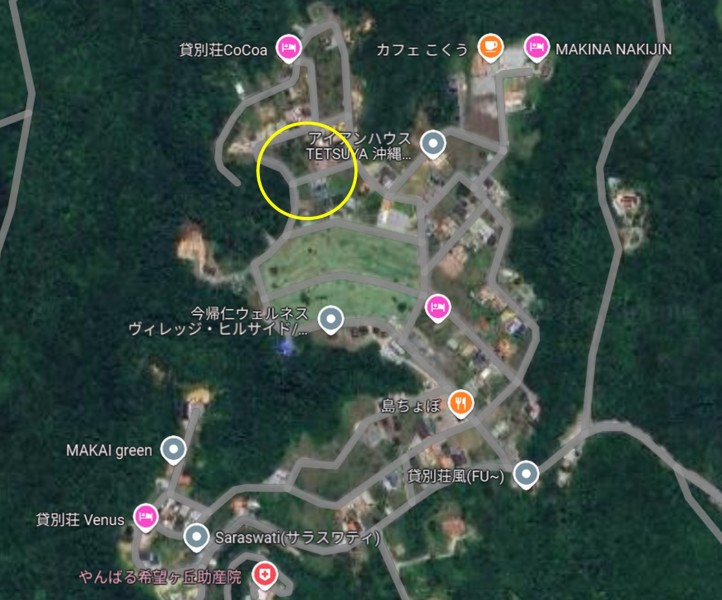Select the MAKINA NAKIJIN hotel pin
722x600 pixels.
537,46
